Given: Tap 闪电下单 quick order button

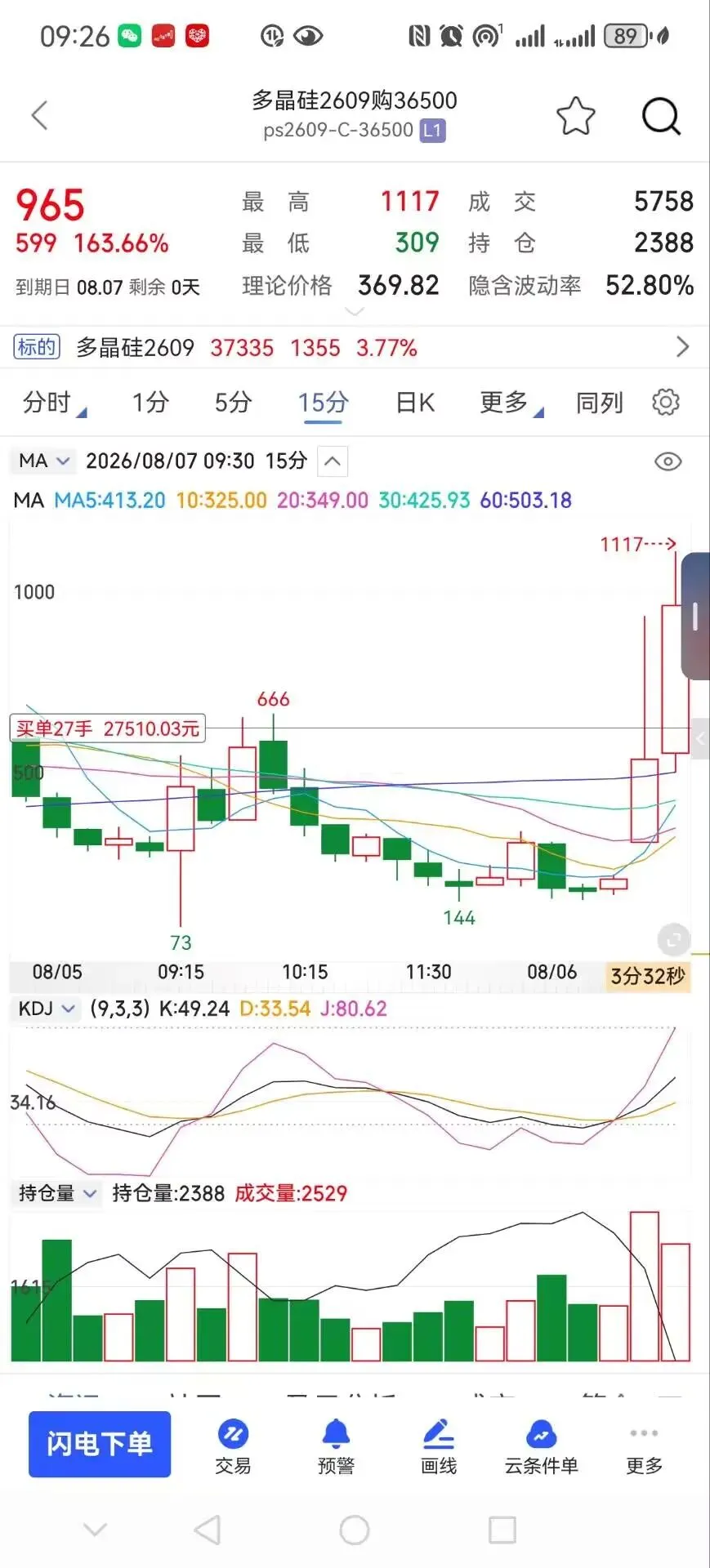Looking at the screenshot, I should [x=100, y=1444].
